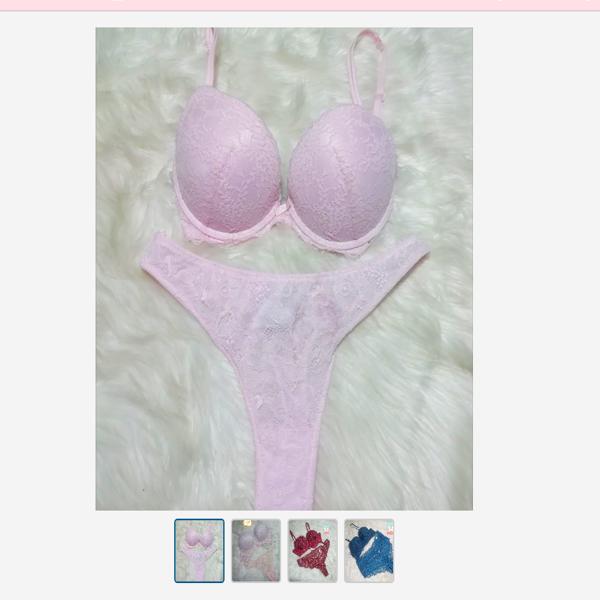
Task: View the second gray-toned set thumbnail
Action: (x=256, y=550)
